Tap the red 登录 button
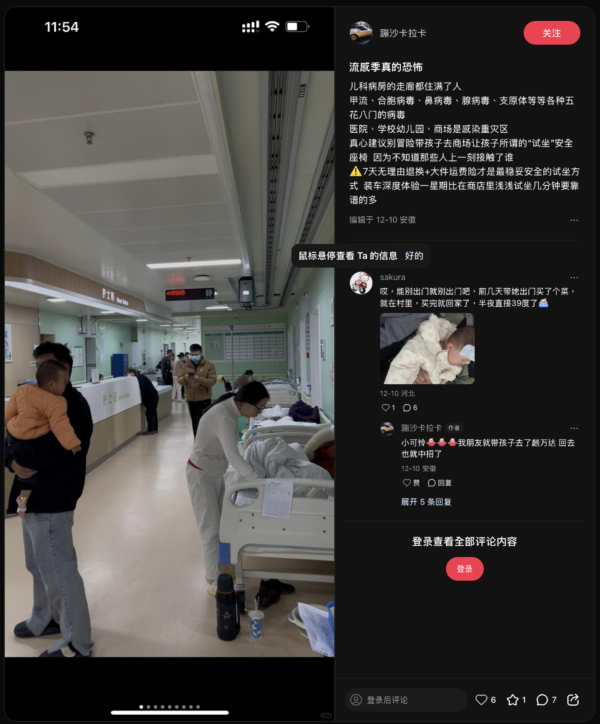This screenshot has height=724, width=600. click(x=465, y=569)
